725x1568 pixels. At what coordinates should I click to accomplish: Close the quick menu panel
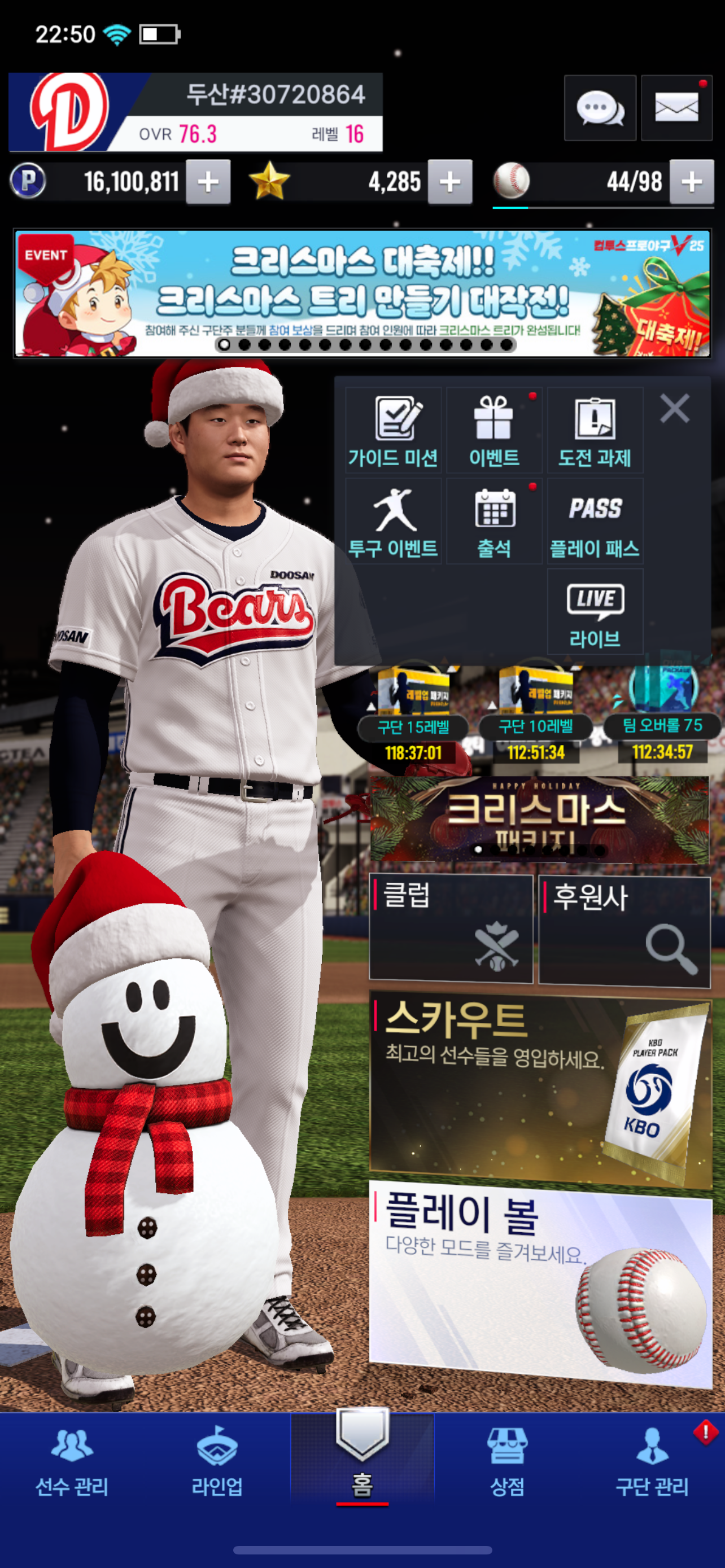point(675,408)
